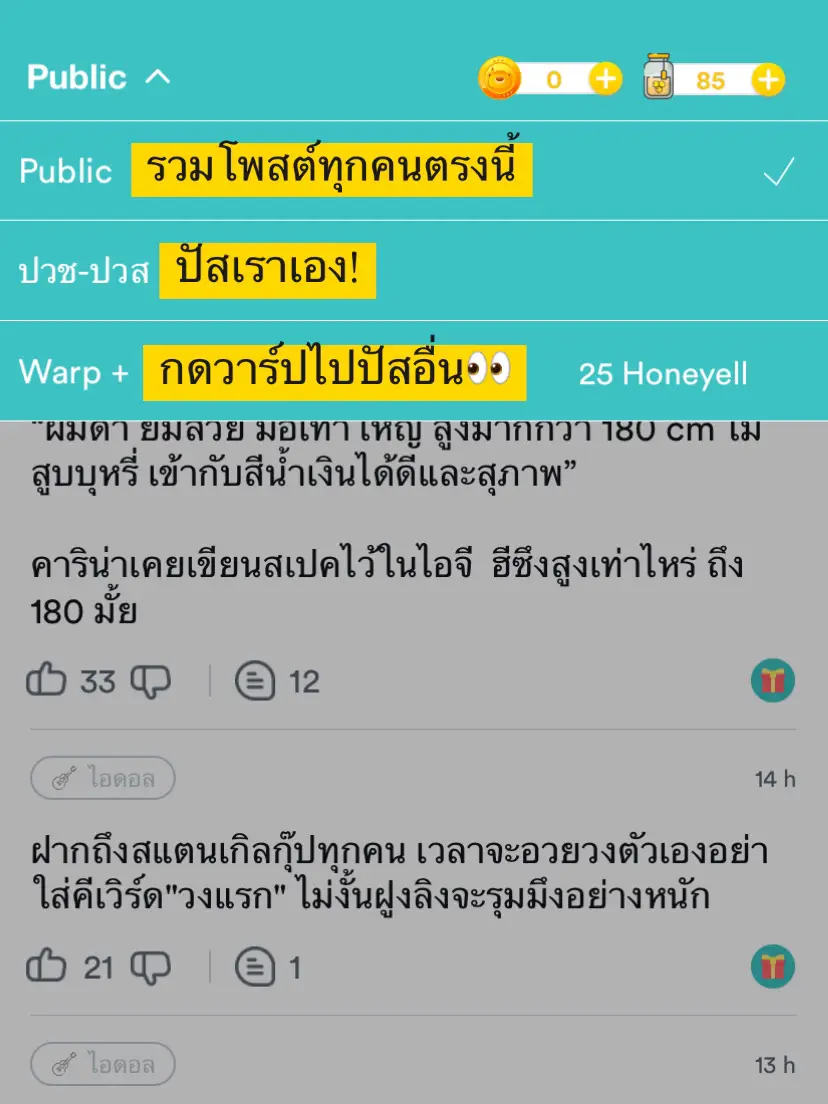The height and width of the screenshot is (1104, 828).
Task: Open Warp + to jump to another community
Action: (72, 371)
